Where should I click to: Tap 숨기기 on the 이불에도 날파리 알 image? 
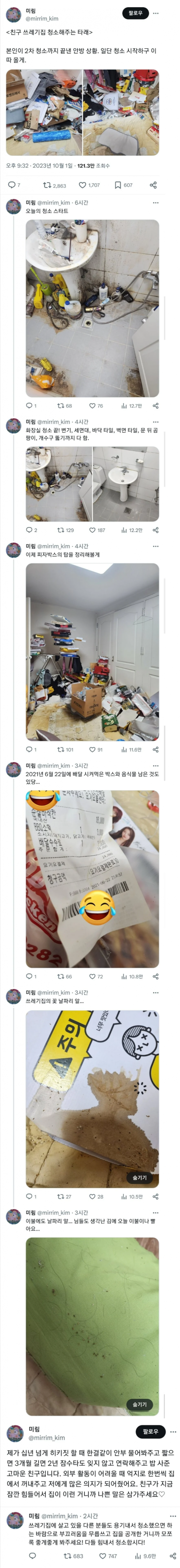point(139,1404)
